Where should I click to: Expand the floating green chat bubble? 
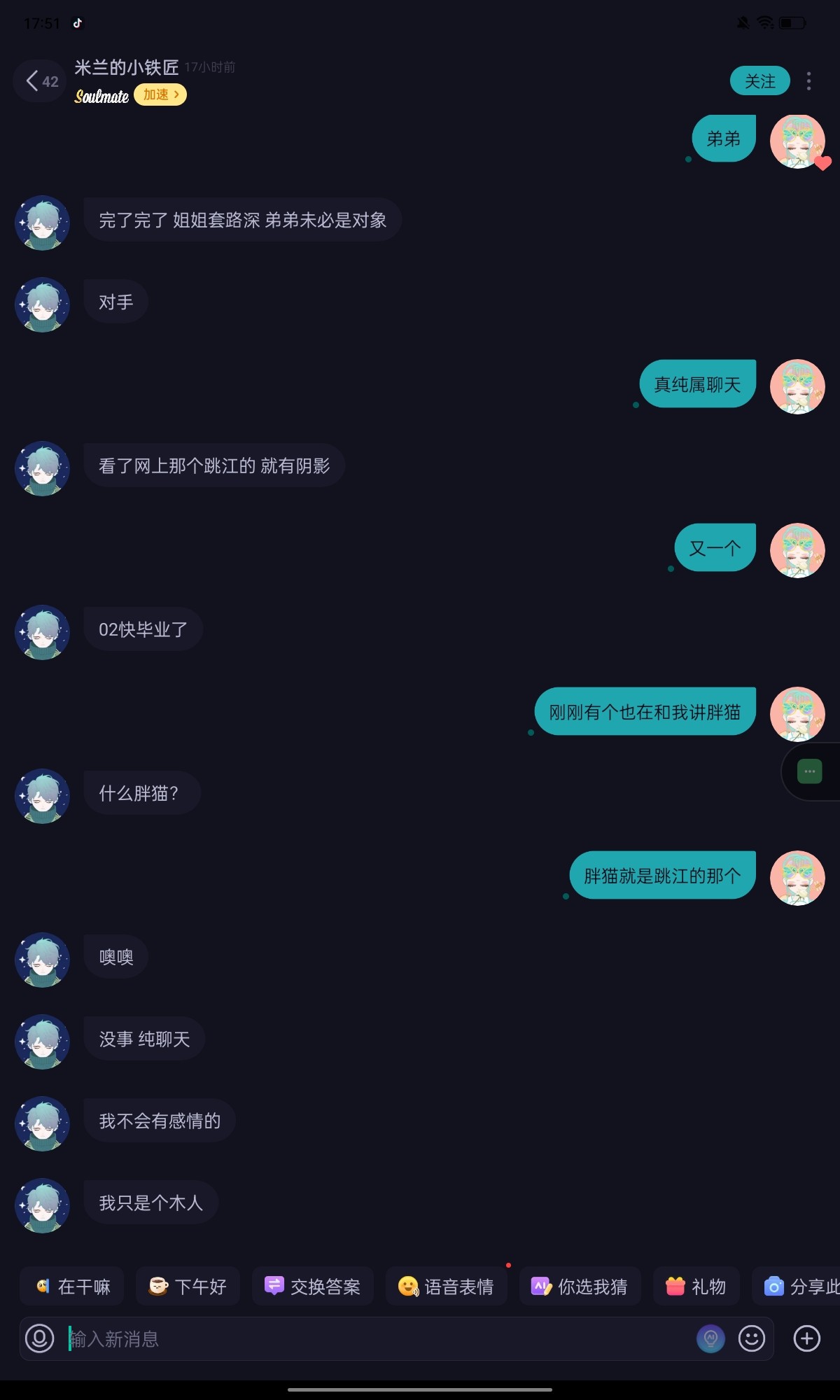(811, 771)
